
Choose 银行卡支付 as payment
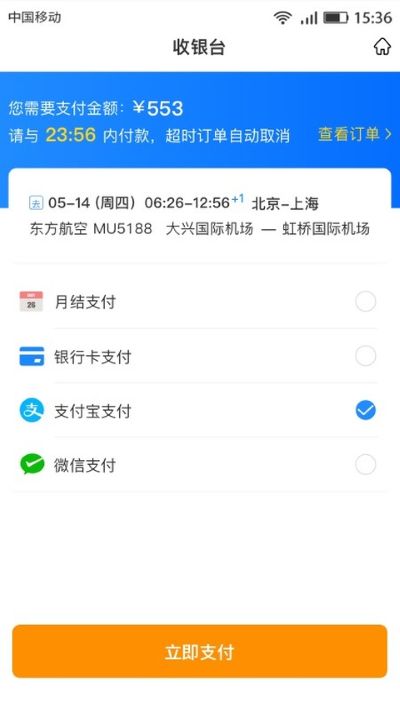click(x=200, y=356)
